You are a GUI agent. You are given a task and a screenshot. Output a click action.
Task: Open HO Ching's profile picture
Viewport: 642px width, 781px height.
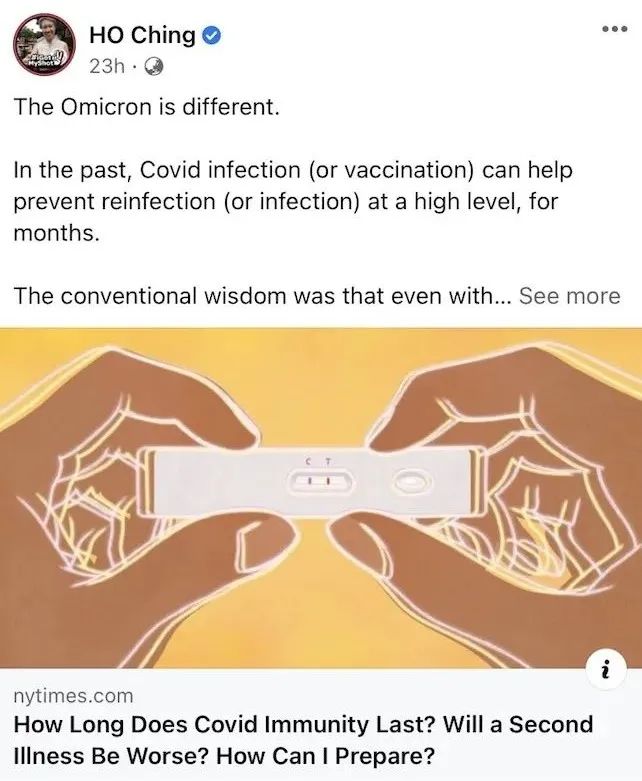pos(44,48)
